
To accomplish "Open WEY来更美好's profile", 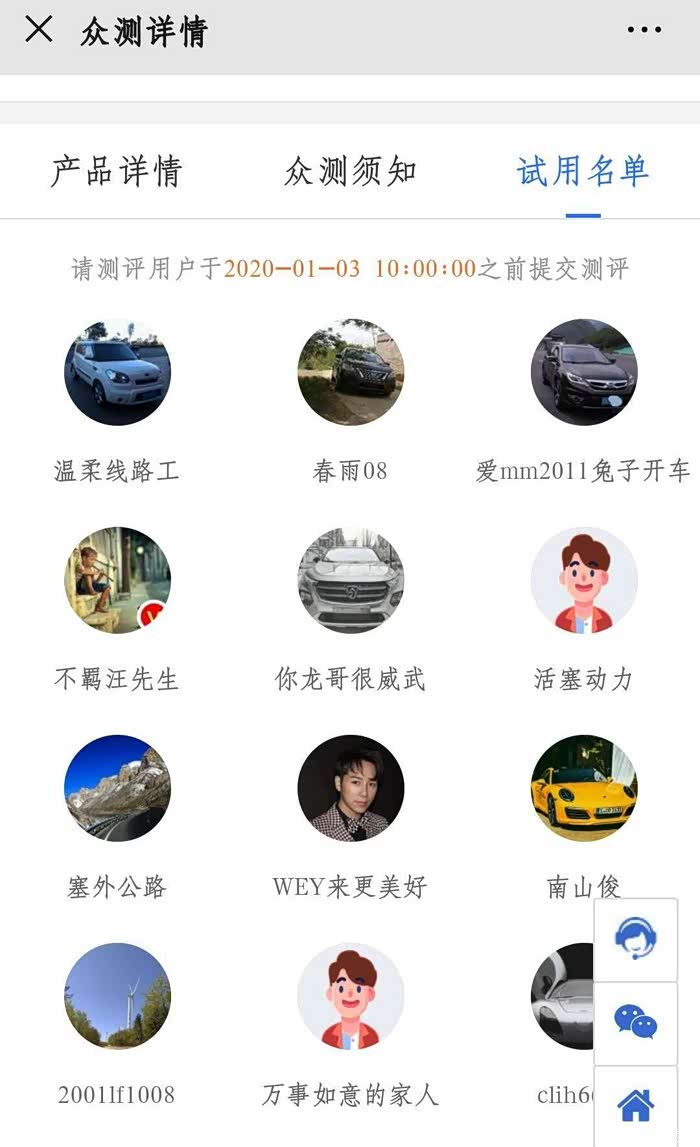I will (x=350, y=788).
